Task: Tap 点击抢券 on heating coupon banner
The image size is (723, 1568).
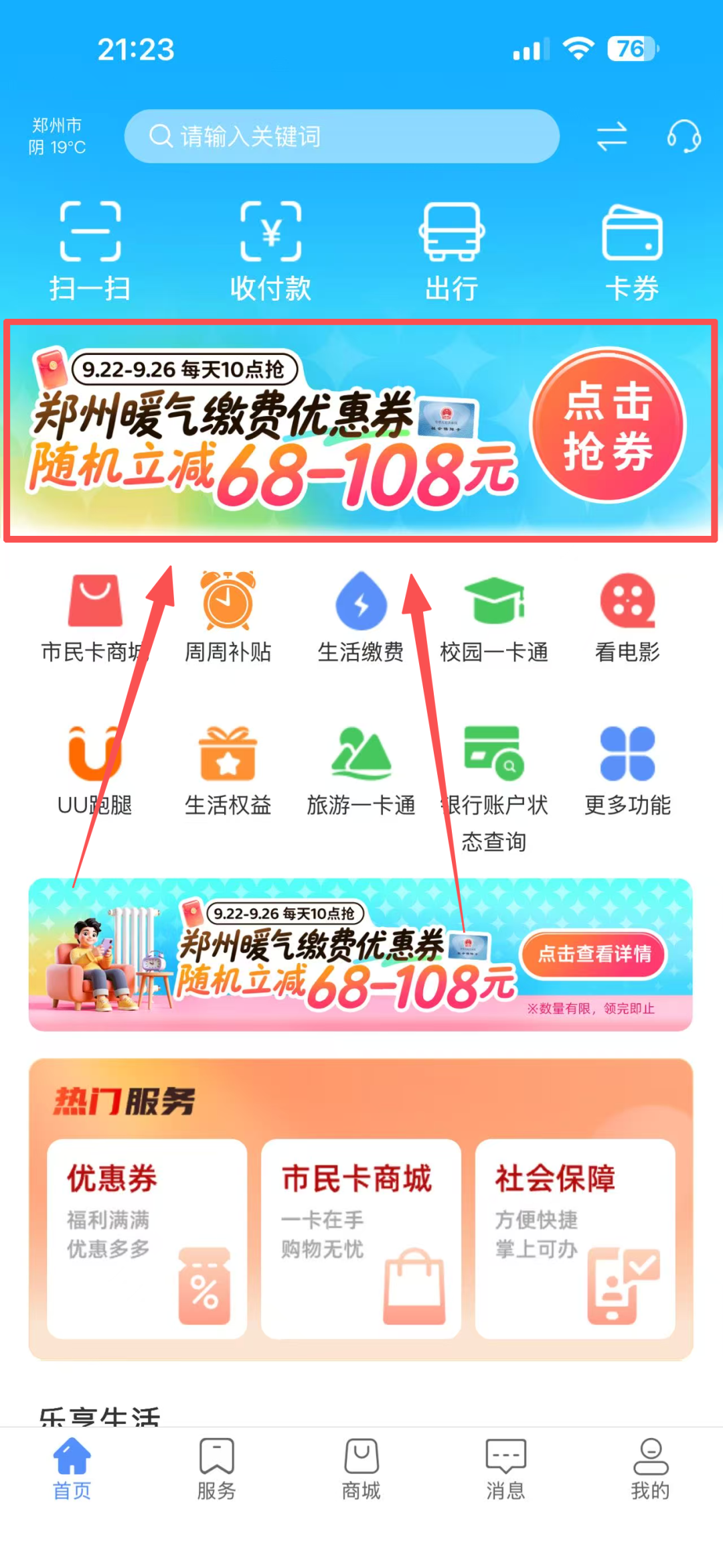Action: (608, 425)
